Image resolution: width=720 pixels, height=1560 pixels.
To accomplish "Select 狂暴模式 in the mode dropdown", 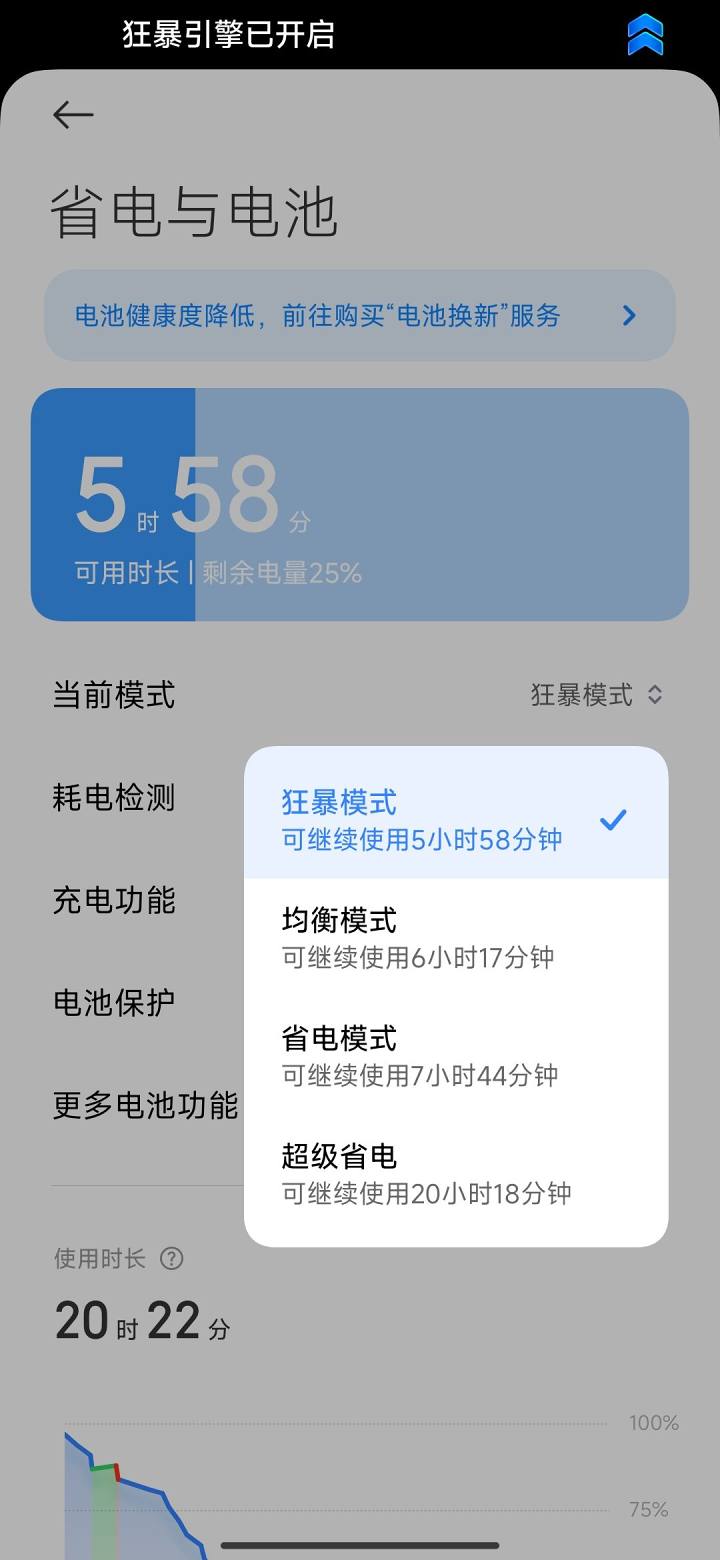I will tap(455, 818).
